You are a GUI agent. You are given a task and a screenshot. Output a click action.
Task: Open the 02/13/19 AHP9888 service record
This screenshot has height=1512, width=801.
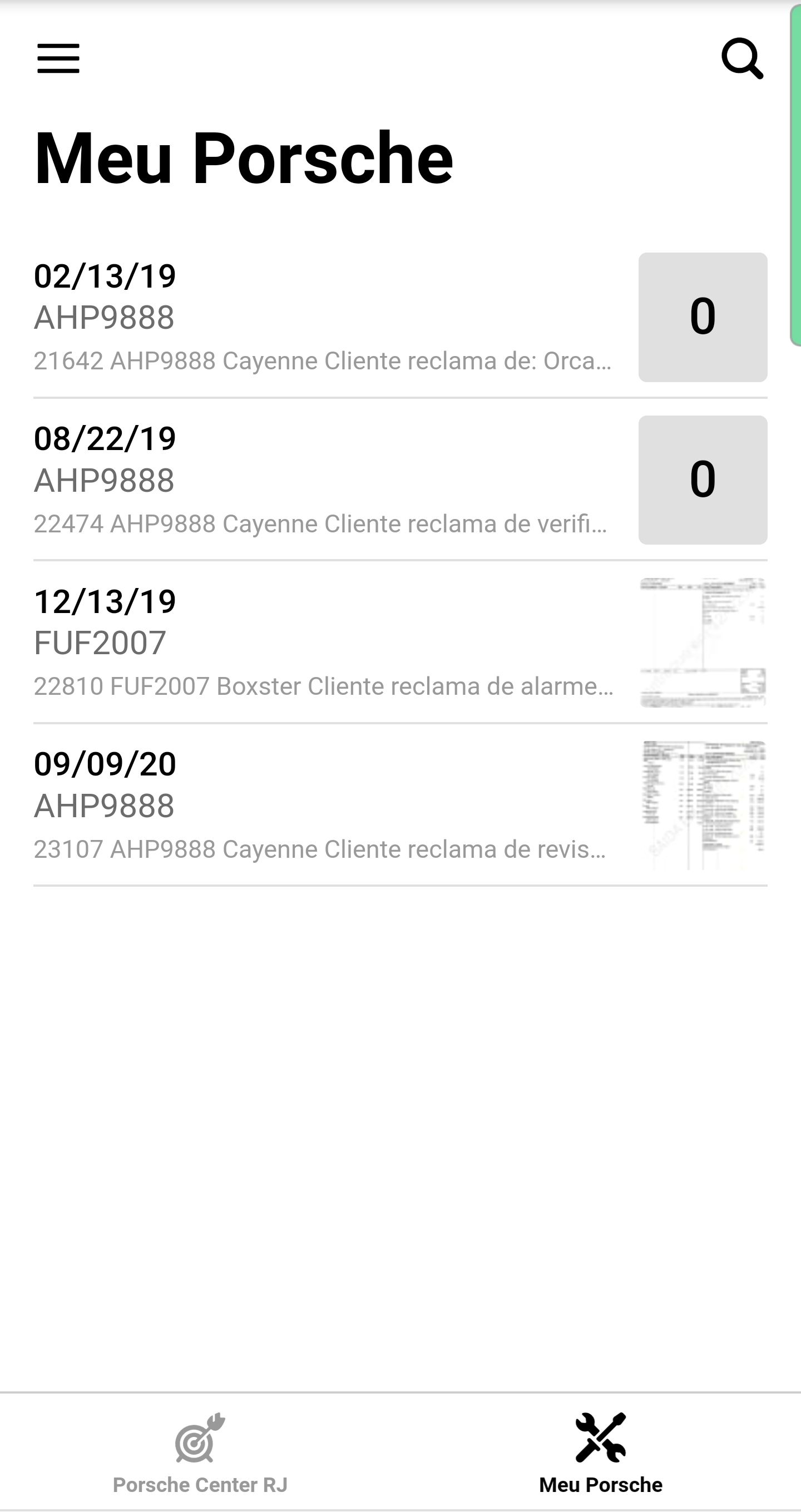coord(323,318)
